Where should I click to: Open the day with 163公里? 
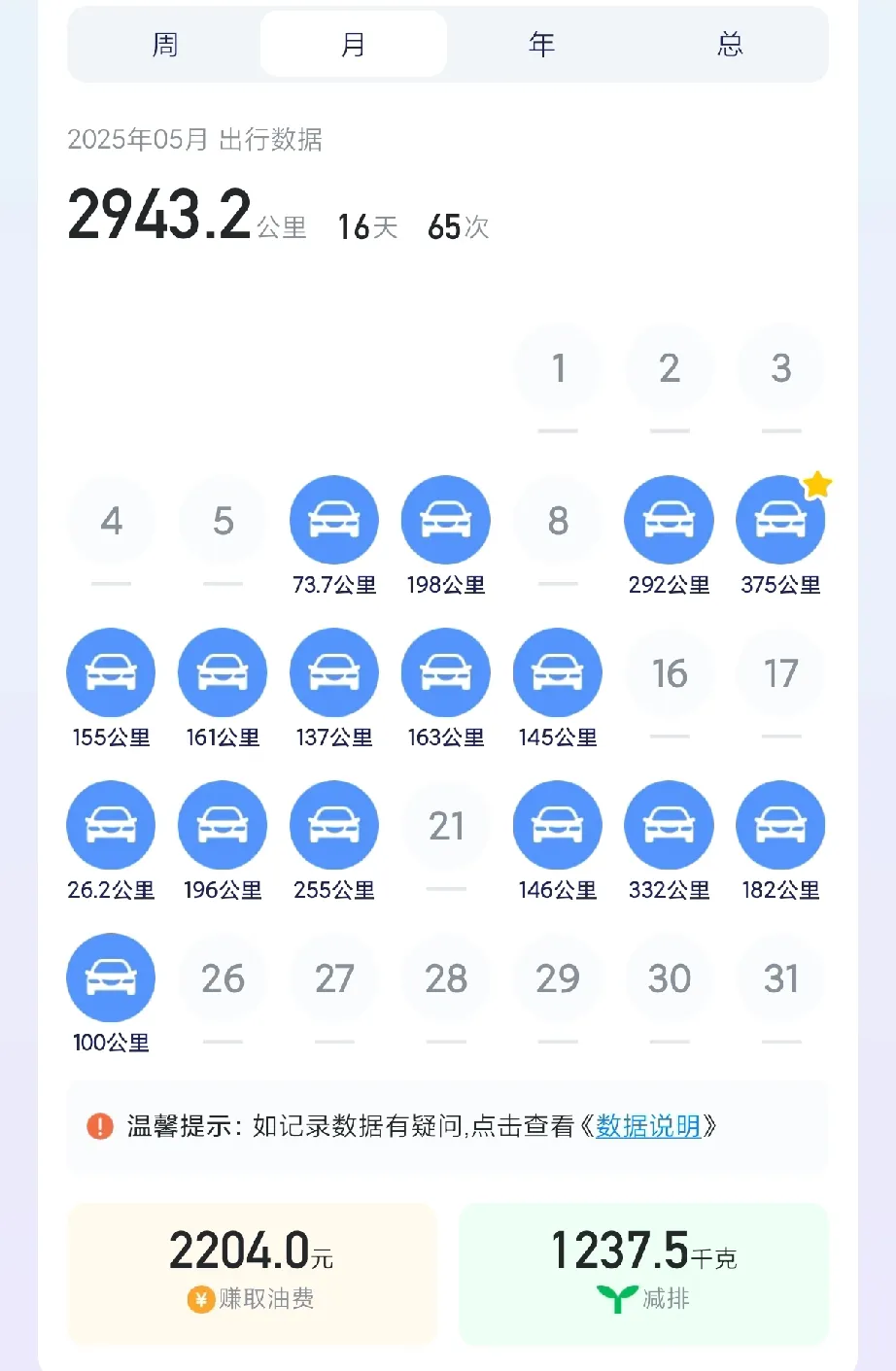point(446,673)
